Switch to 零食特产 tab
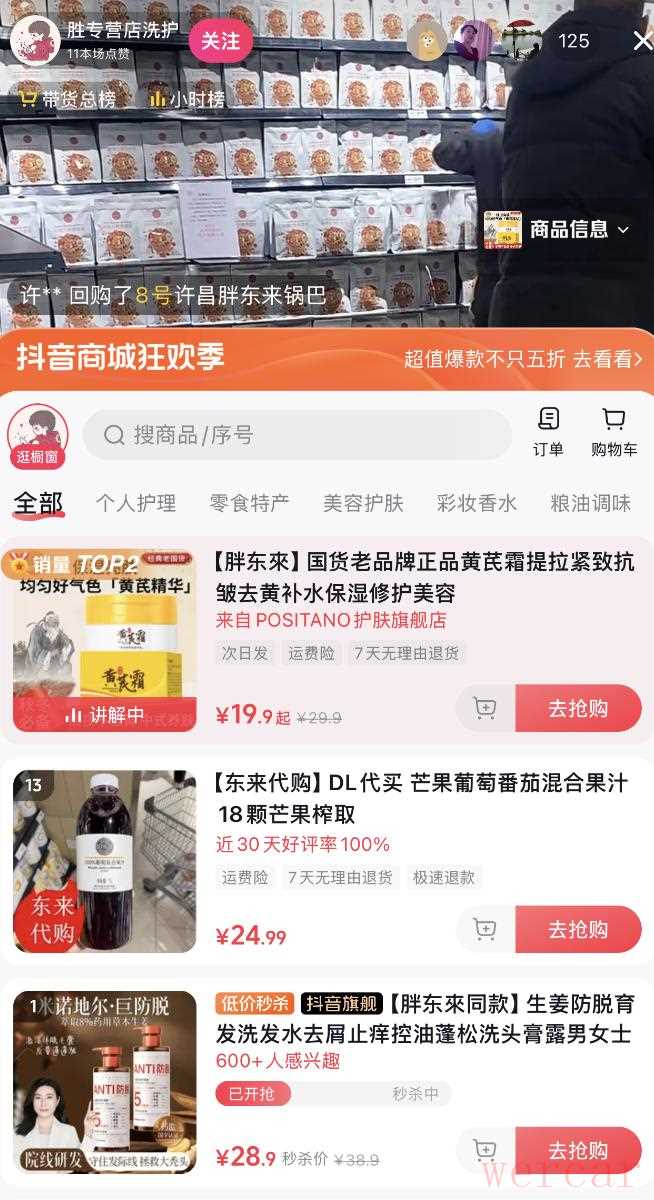This screenshot has height=1200, width=654. pyautogui.click(x=249, y=503)
